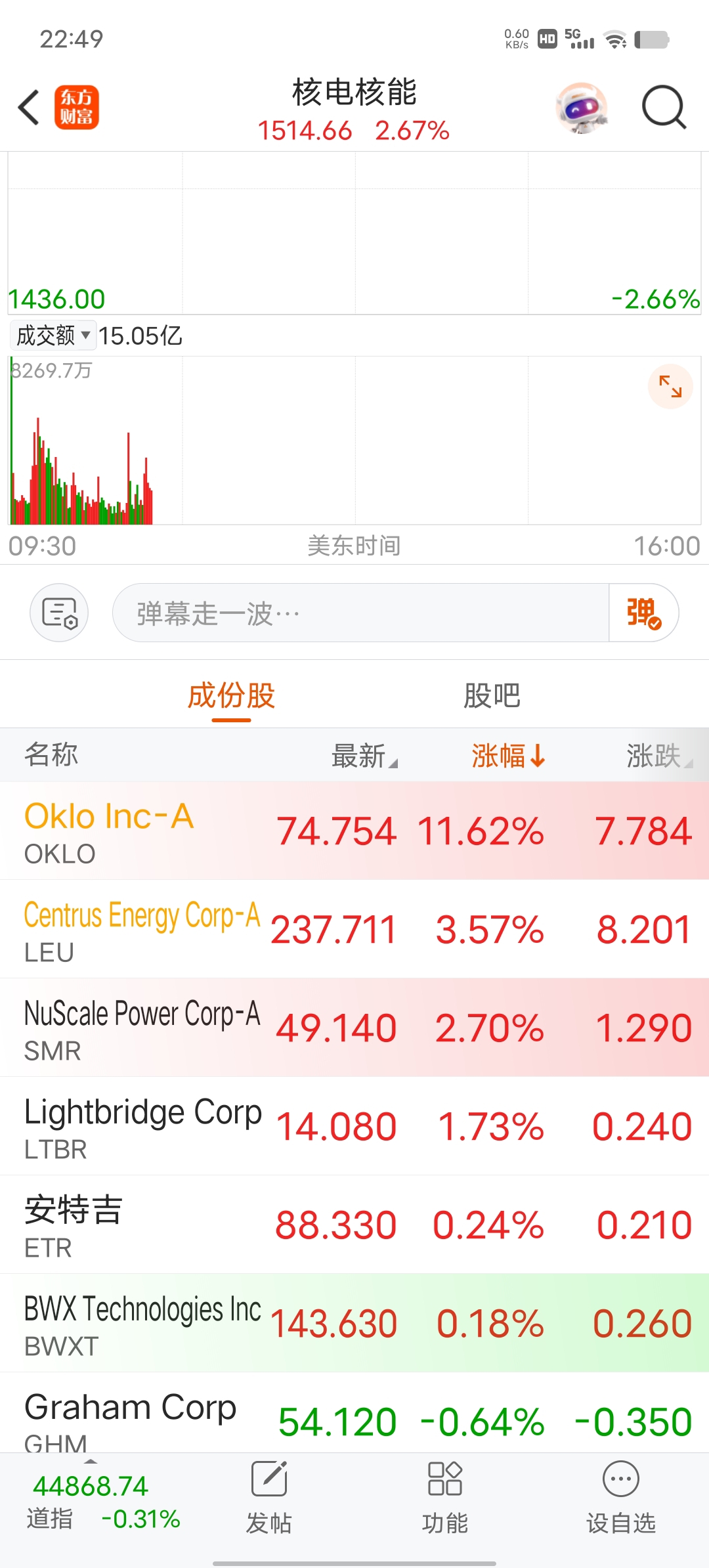709x1568 pixels.
Task: Tap the 弹幕走一波 input field
Action: pos(360,613)
